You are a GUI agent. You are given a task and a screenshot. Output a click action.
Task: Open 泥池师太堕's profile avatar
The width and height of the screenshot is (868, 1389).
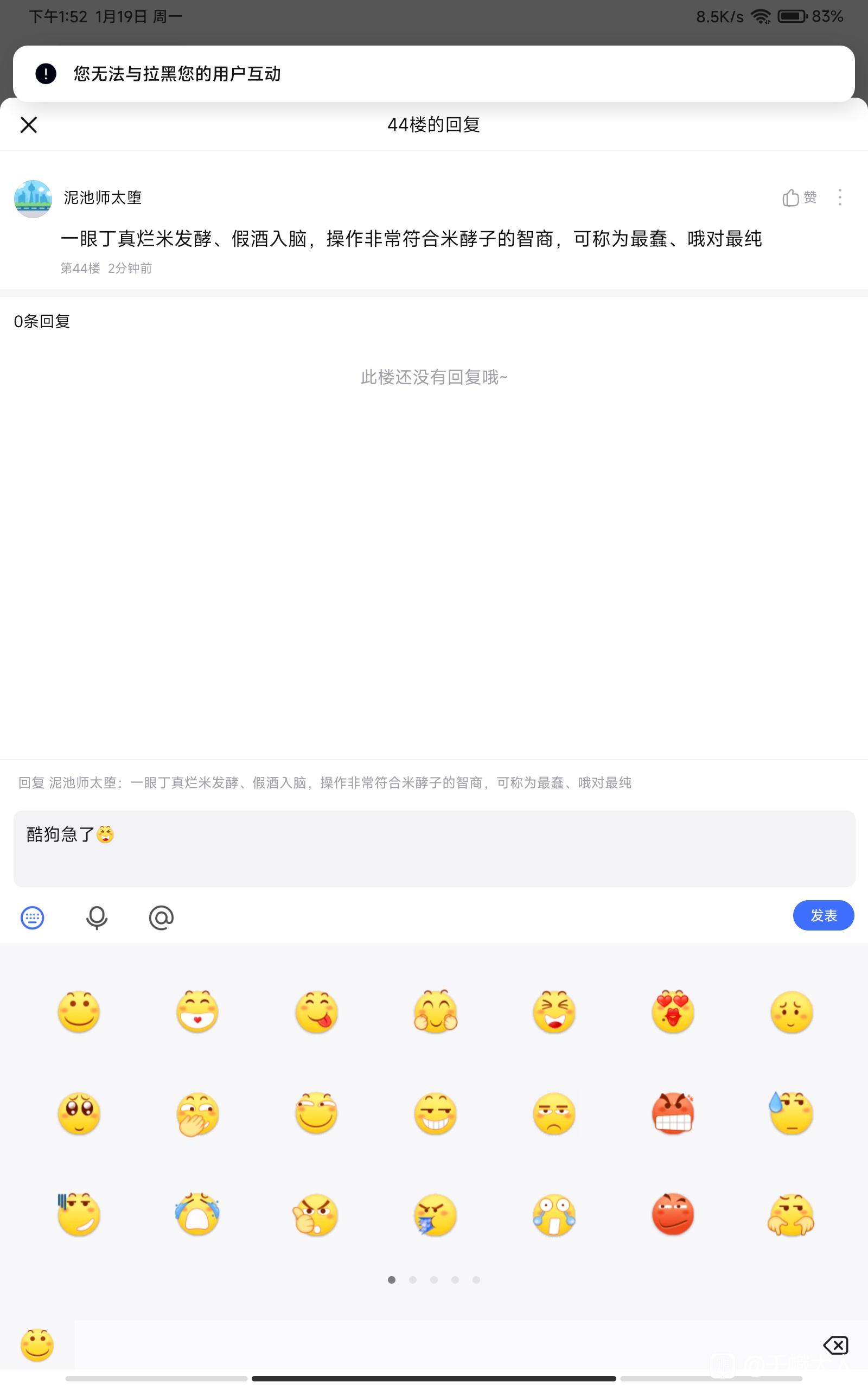pos(33,199)
